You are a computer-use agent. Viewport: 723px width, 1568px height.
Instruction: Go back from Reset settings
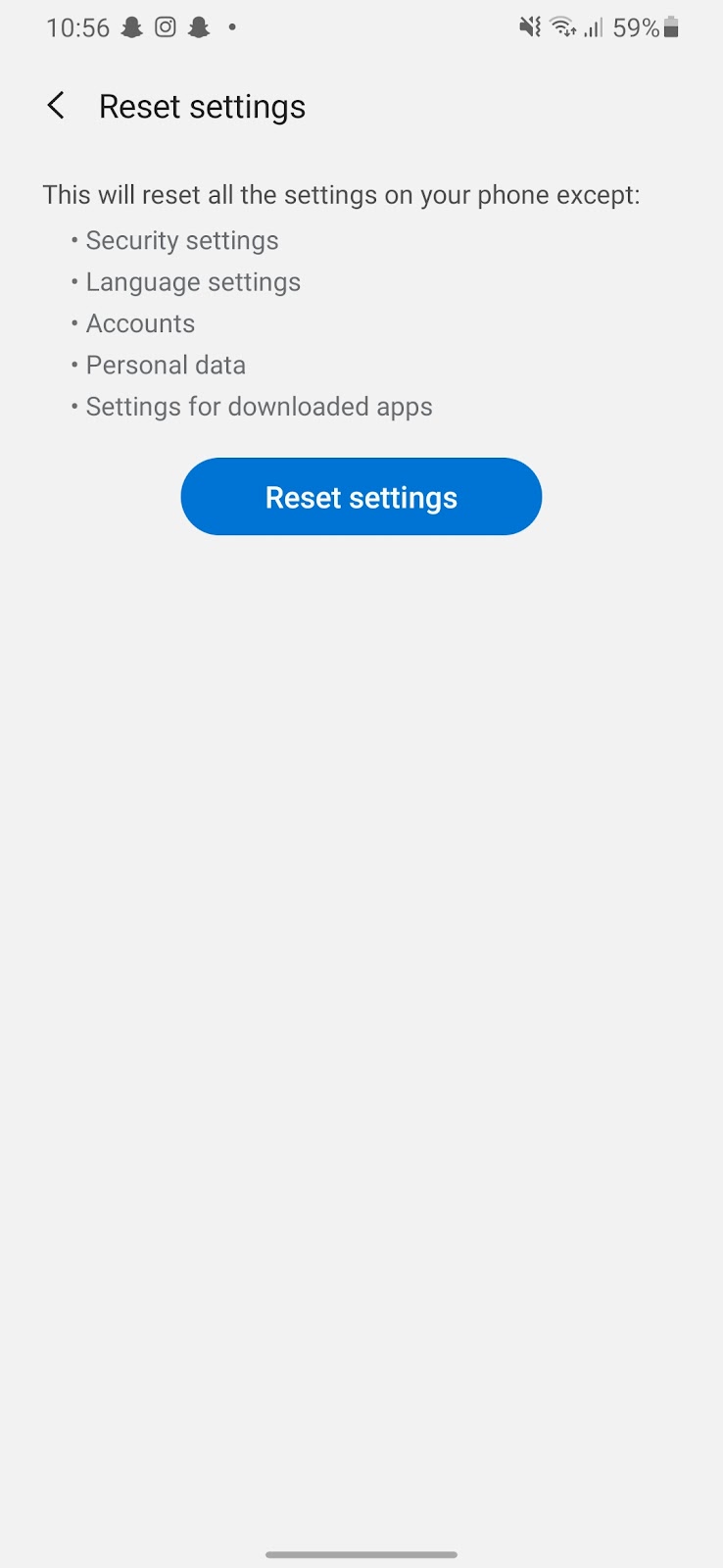click(56, 106)
